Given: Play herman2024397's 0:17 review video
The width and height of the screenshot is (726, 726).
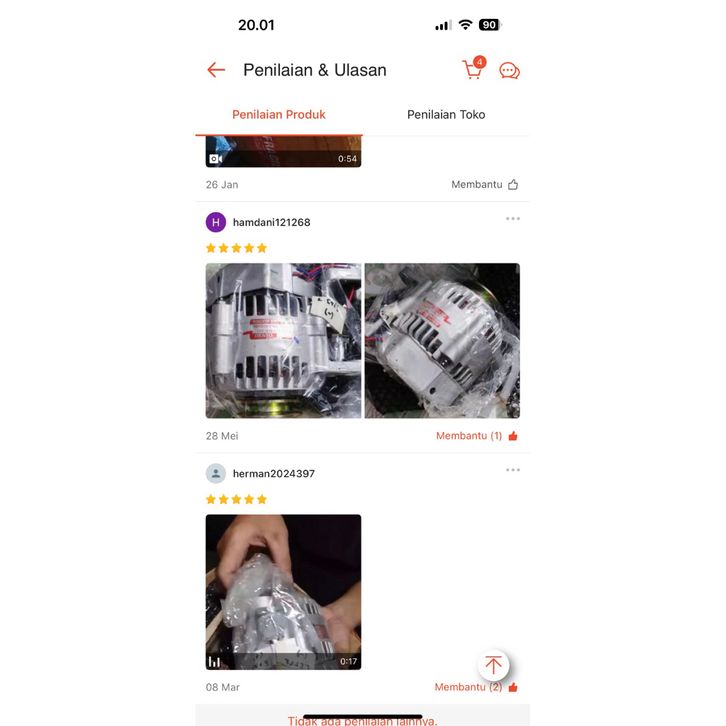Looking at the screenshot, I should (283, 591).
